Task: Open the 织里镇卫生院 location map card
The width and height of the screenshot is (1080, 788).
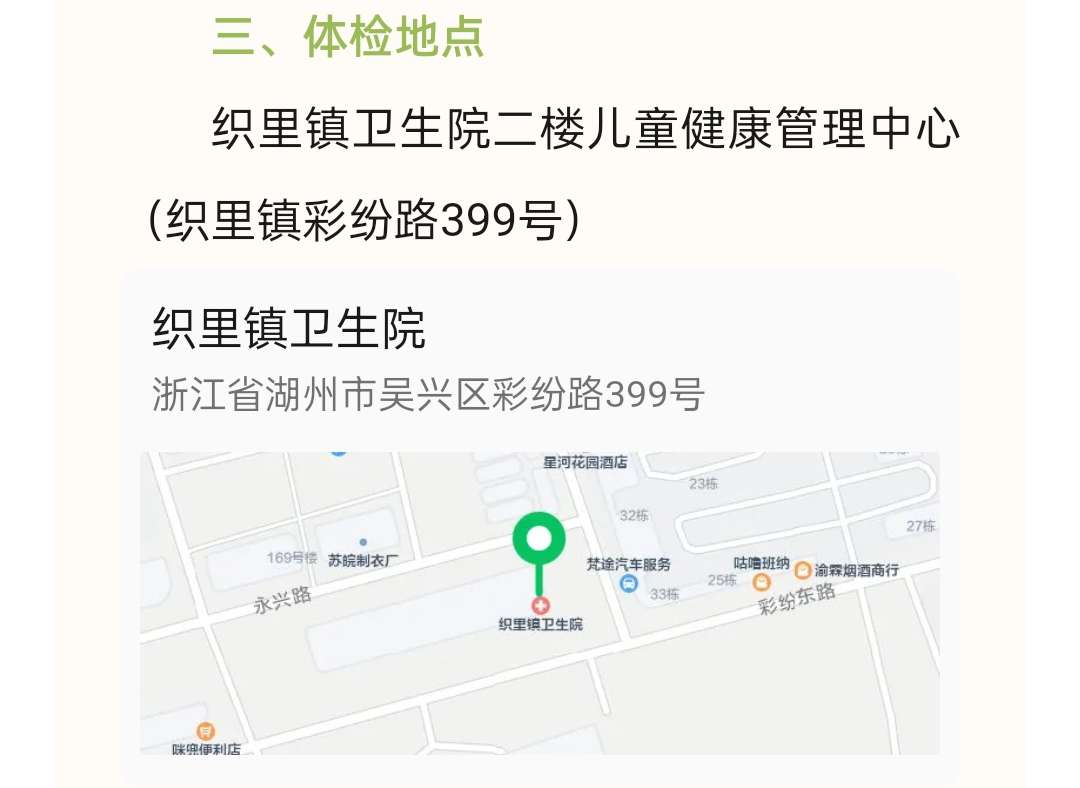Action: click(540, 360)
